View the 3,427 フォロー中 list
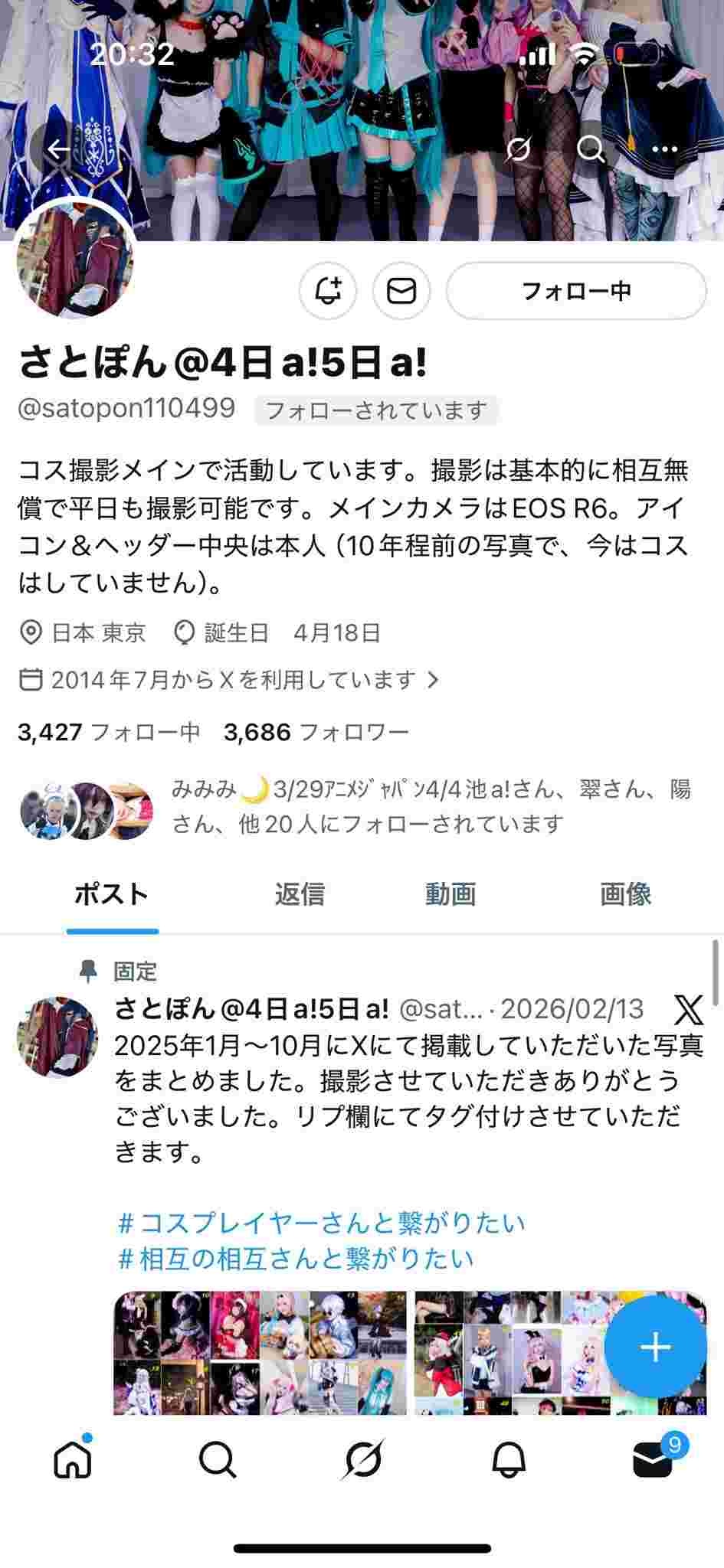Screen dimensions: 724x1568 point(109,733)
